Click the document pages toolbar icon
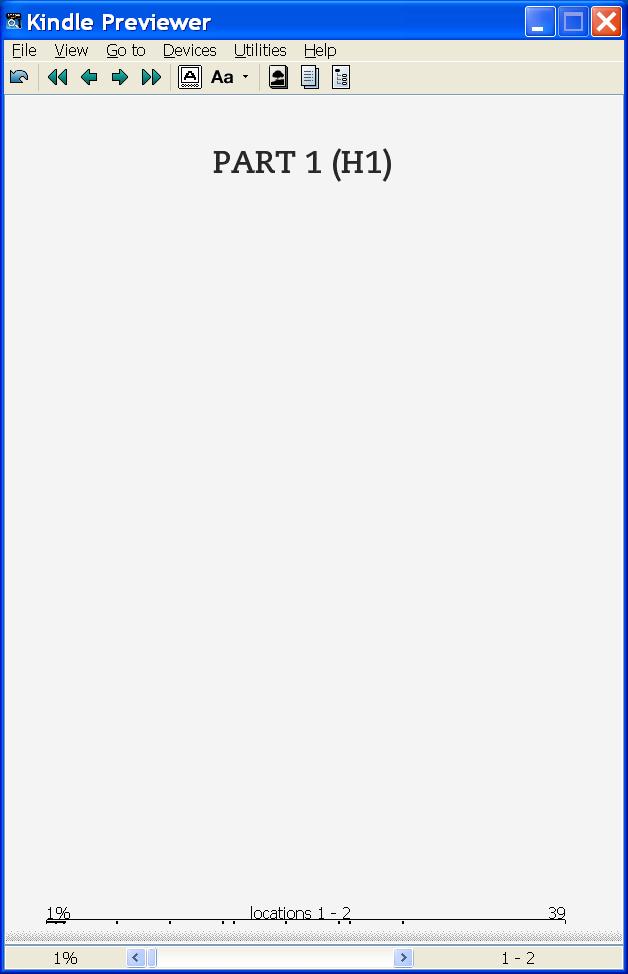Screen dimensions: 628x974 310,77
